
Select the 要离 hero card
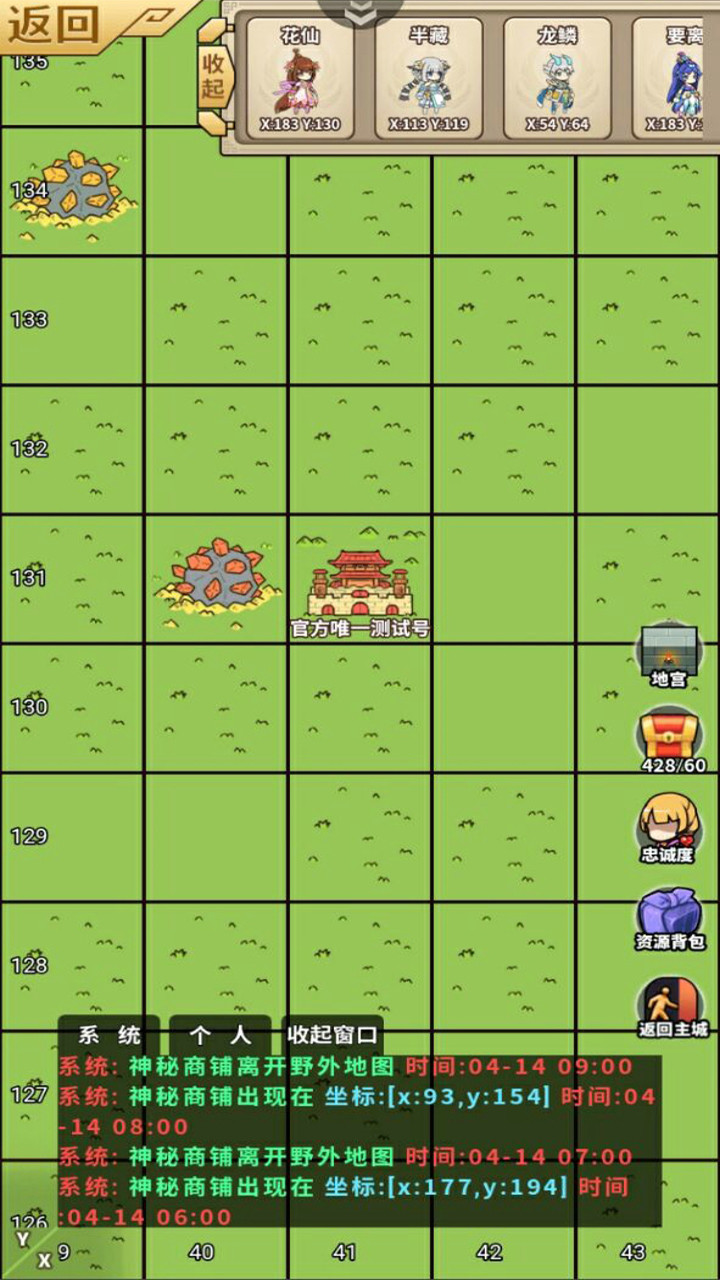click(676, 78)
